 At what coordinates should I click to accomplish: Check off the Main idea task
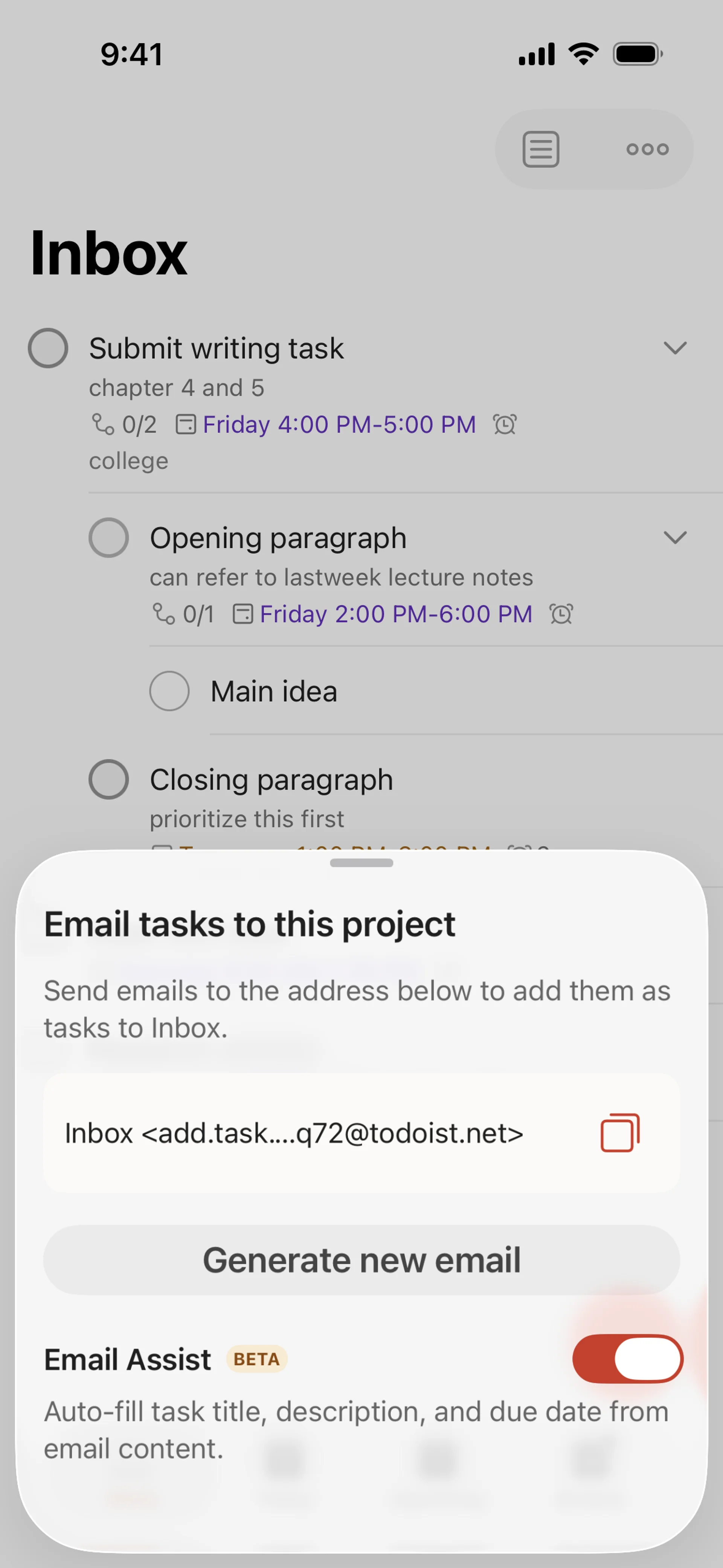pos(170,691)
